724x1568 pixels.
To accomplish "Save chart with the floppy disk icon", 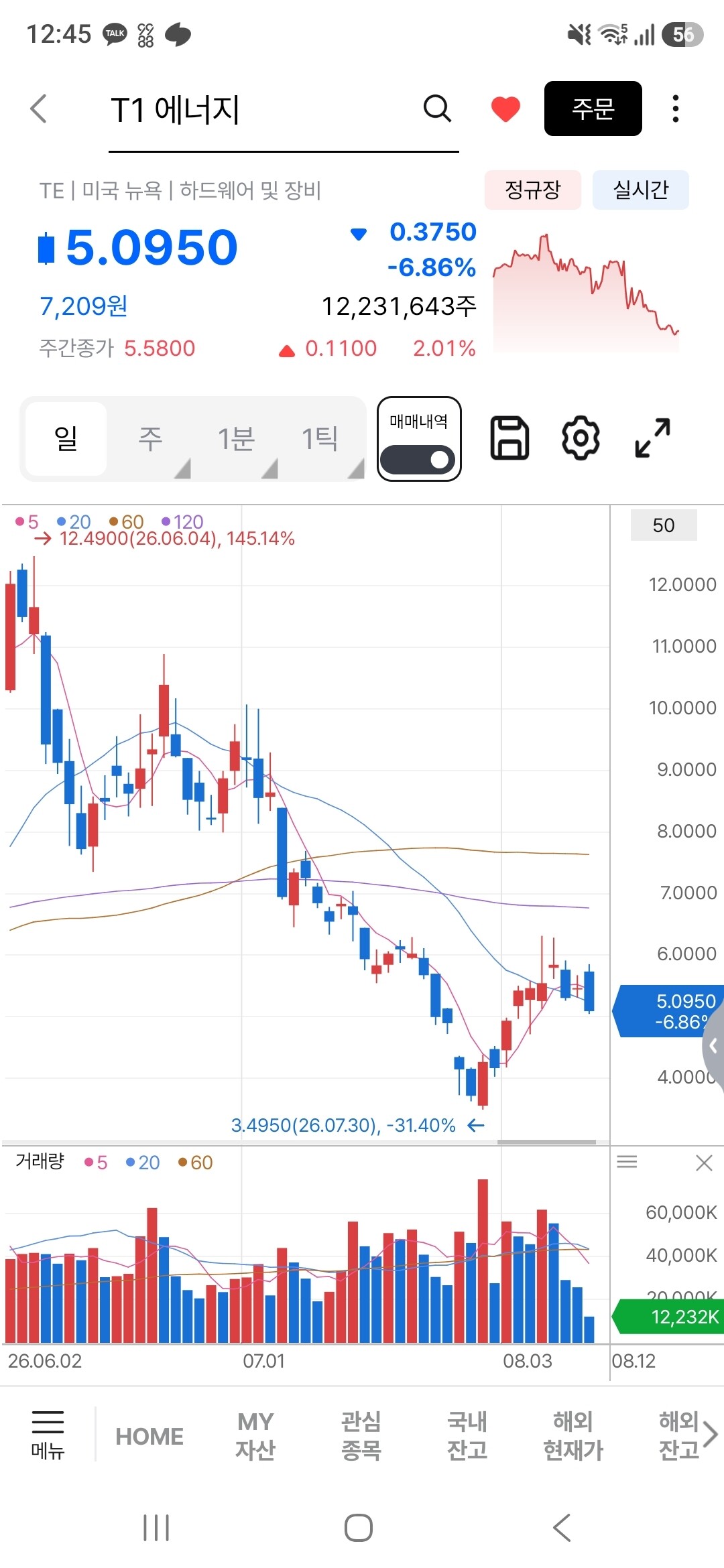I will pos(509,438).
